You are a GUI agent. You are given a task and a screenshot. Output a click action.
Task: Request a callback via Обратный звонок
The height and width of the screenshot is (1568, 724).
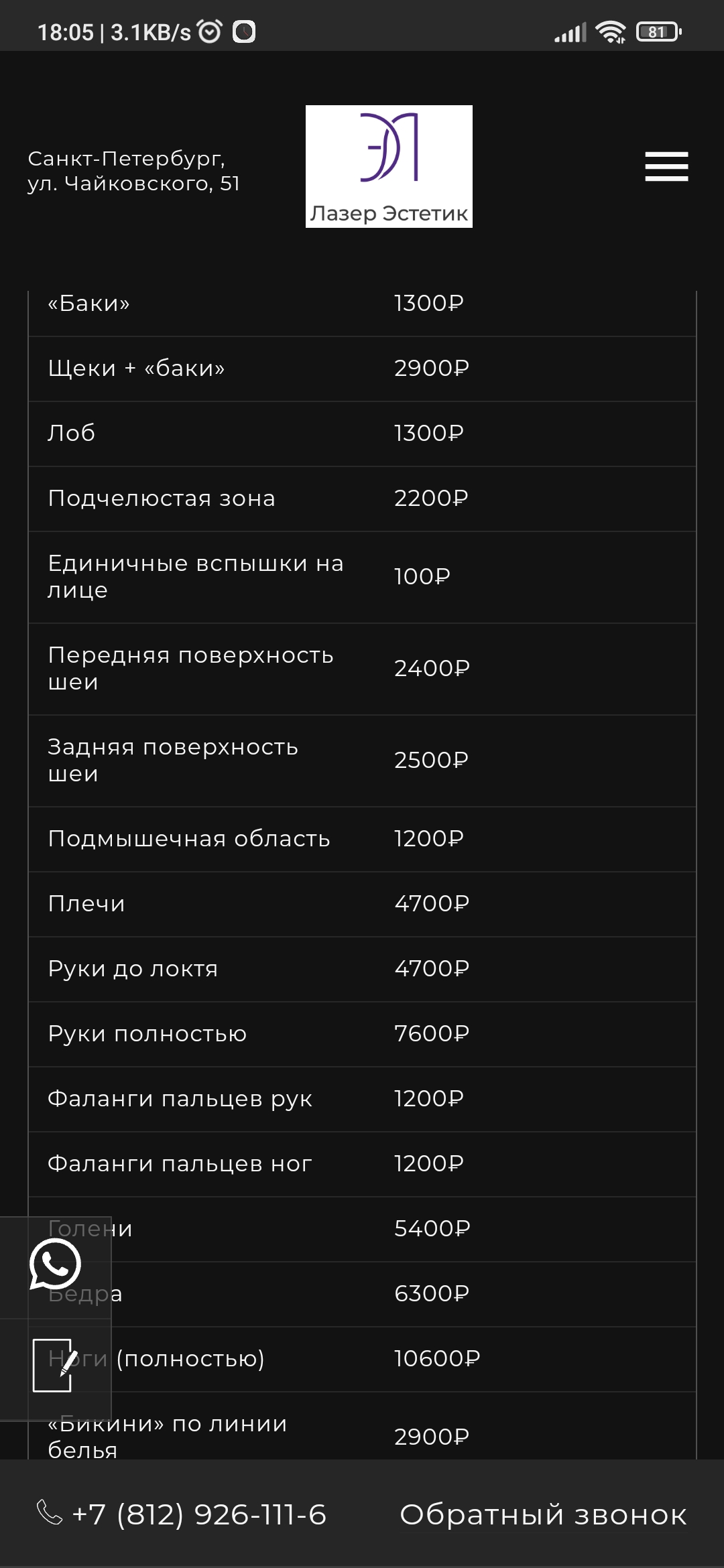[x=543, y=1514]
